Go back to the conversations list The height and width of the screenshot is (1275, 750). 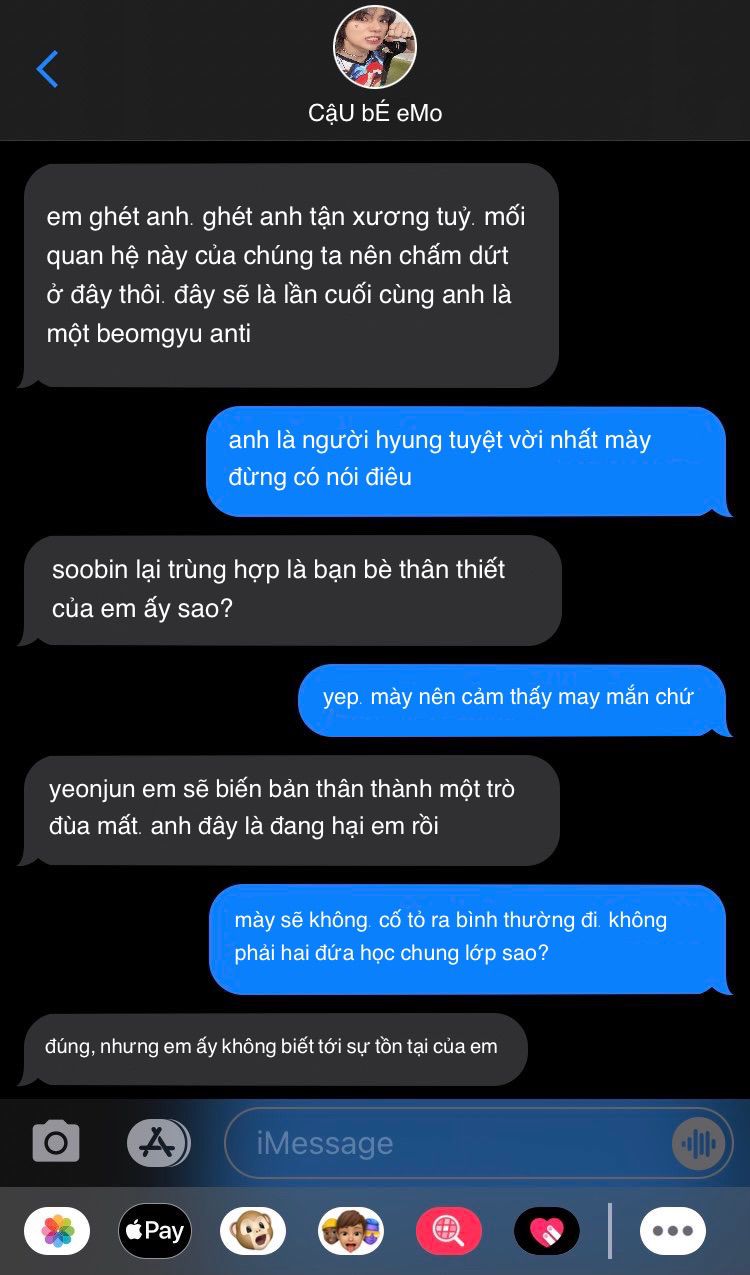coord(47,69)
